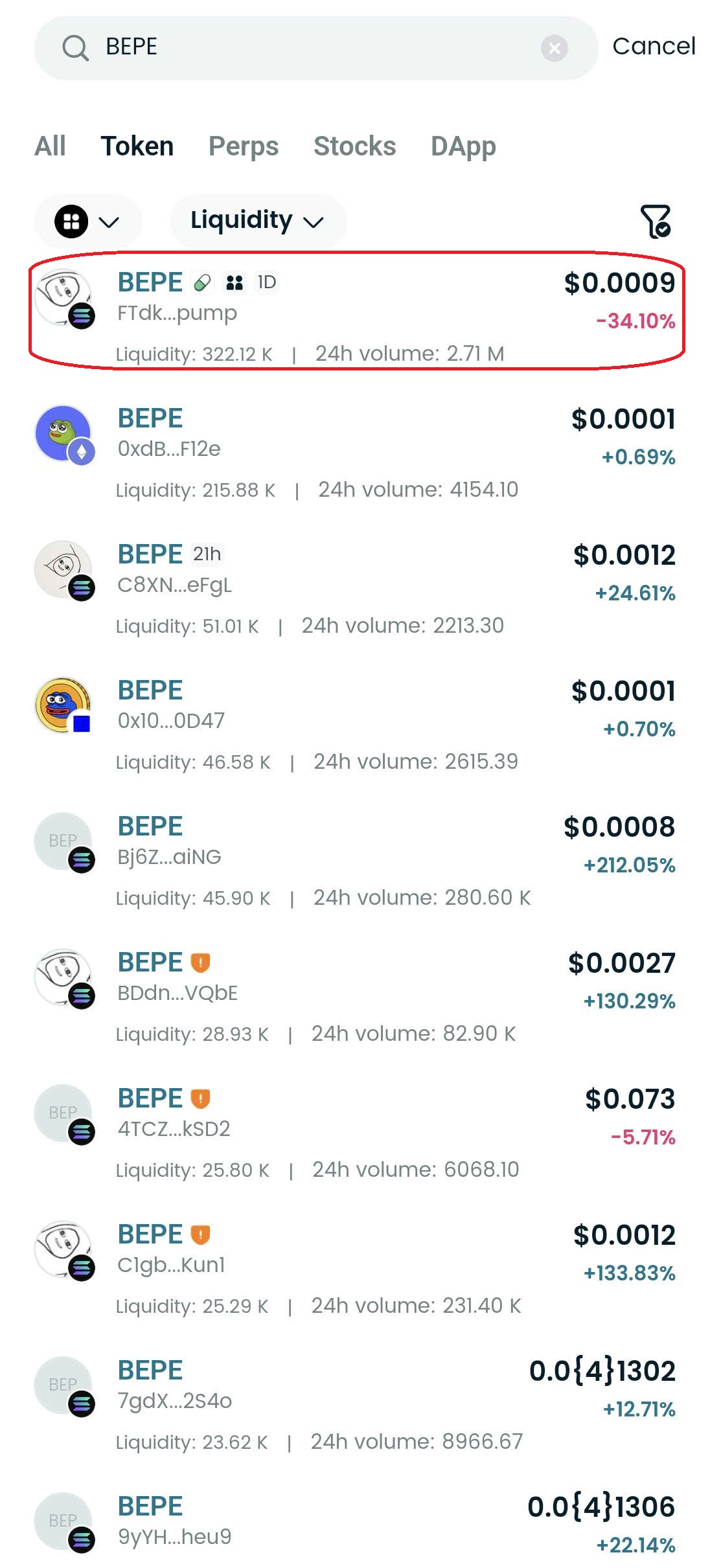The image size is (710, 1568).
Task: Click the Cancel button
Action: (654, 46)
